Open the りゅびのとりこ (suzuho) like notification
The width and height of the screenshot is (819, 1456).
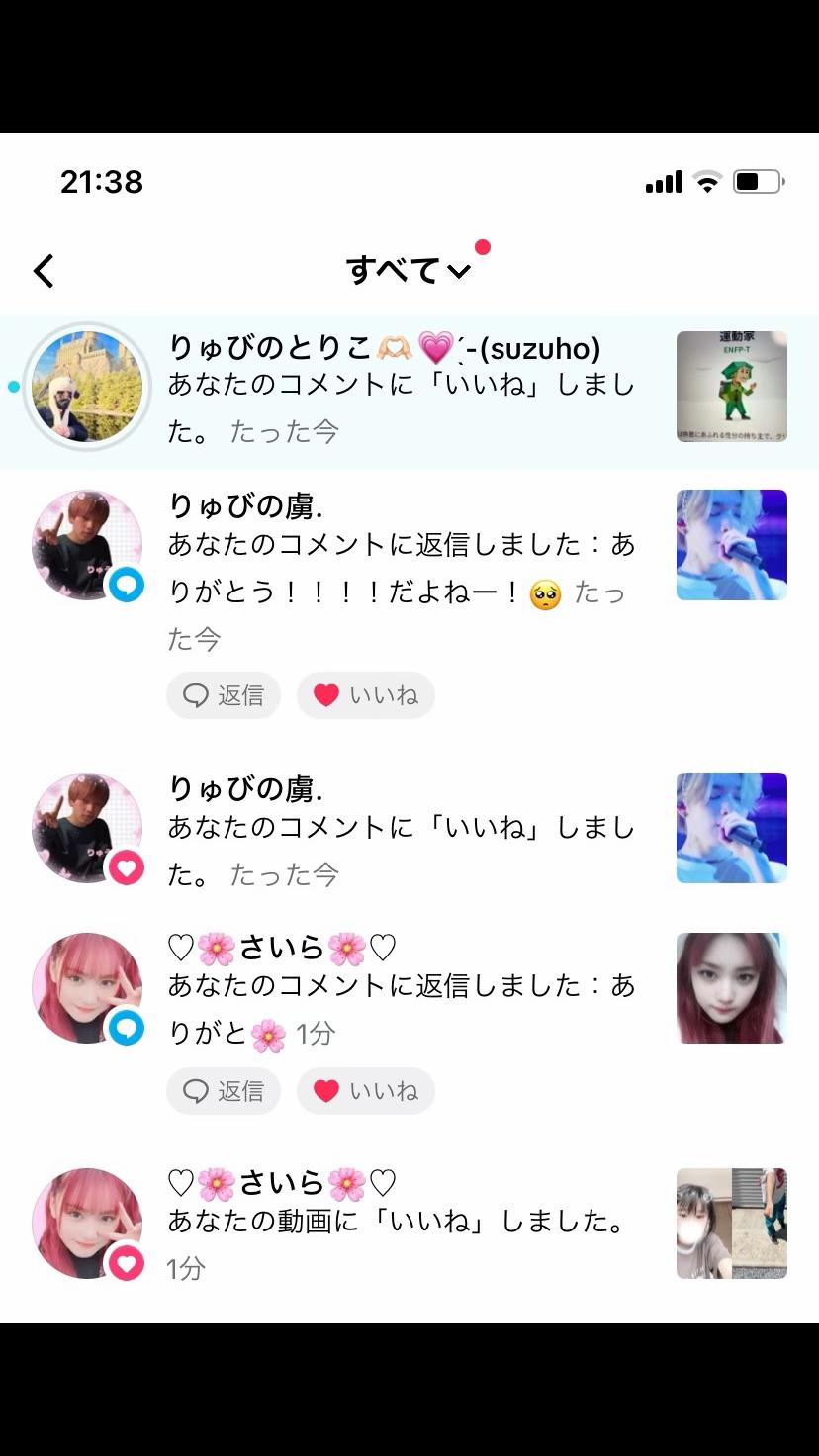[401, 386]
